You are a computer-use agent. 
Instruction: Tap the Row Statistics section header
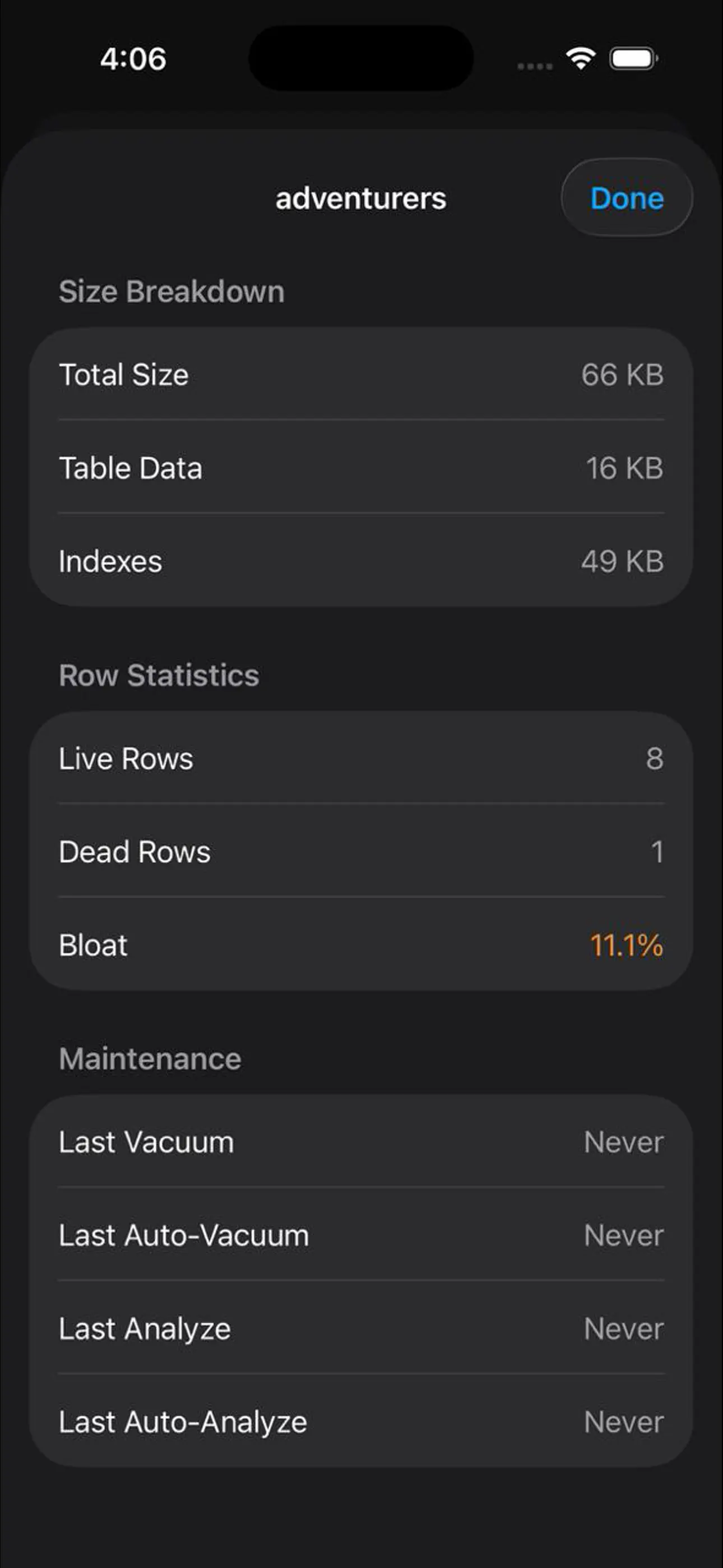coord(159,676)
